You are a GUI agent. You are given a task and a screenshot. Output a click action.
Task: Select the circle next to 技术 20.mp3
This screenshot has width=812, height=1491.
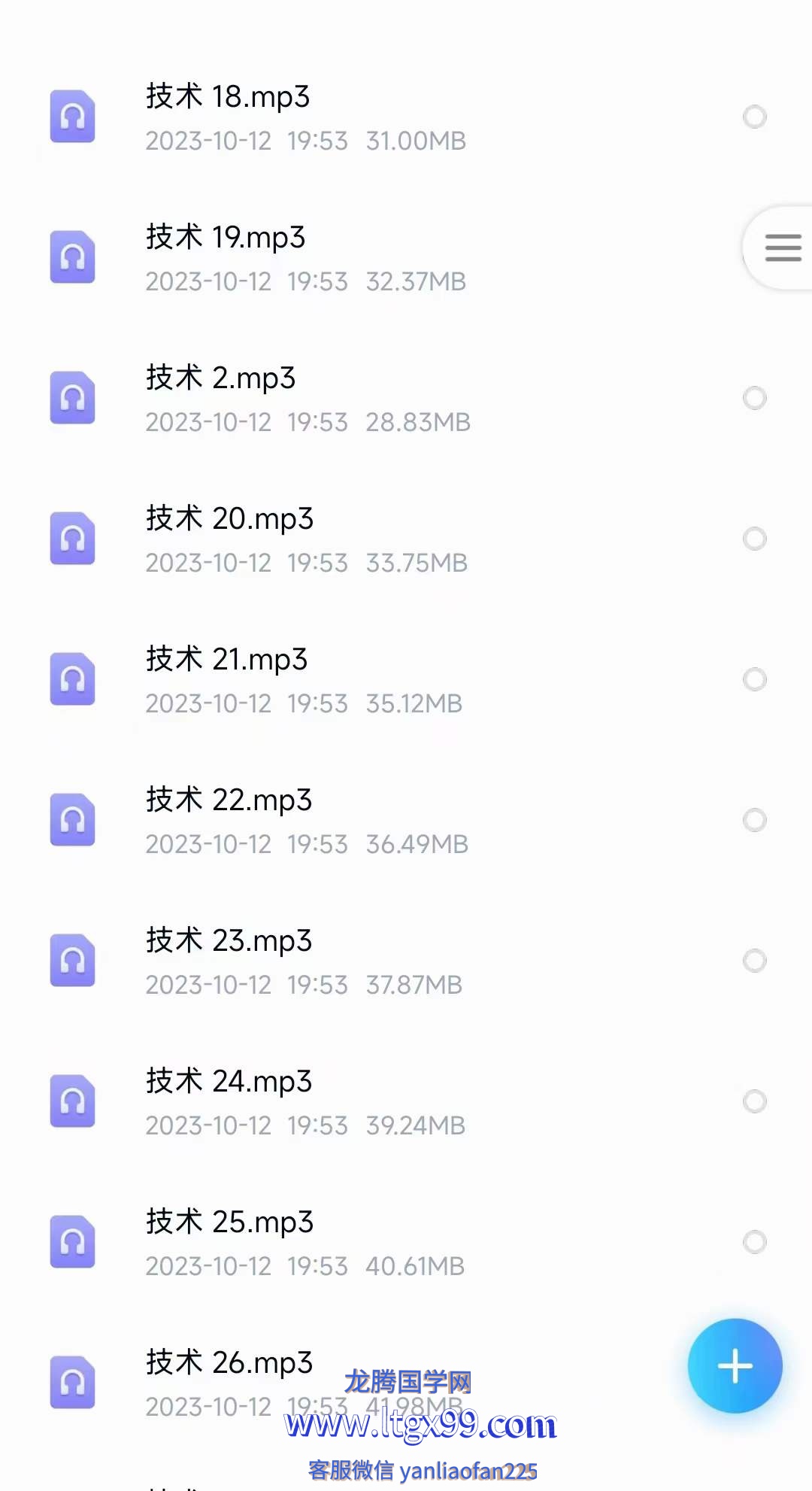pyautogui.click(x=754, y=539)
